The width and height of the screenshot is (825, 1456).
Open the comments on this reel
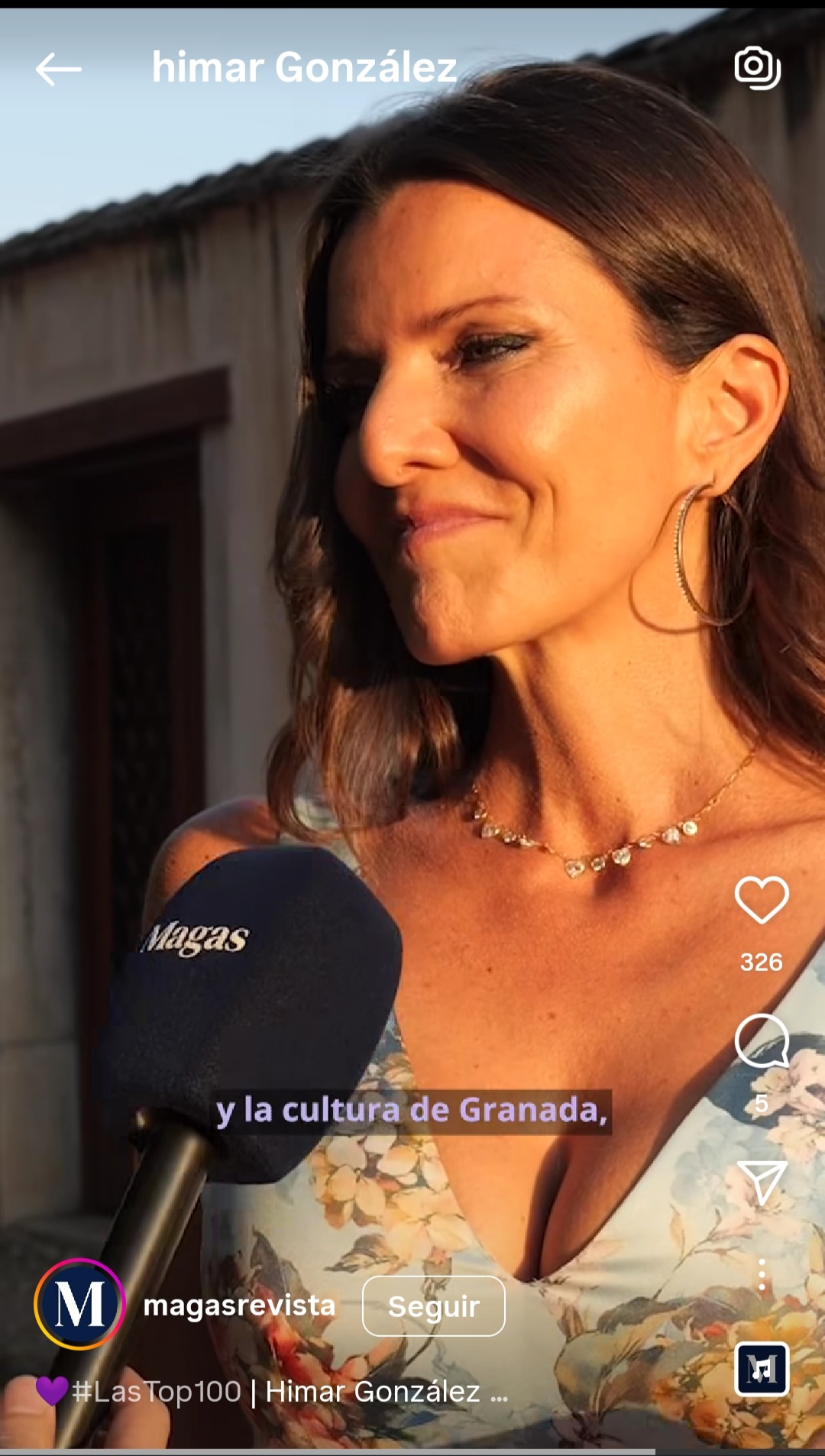point(762,1040)
